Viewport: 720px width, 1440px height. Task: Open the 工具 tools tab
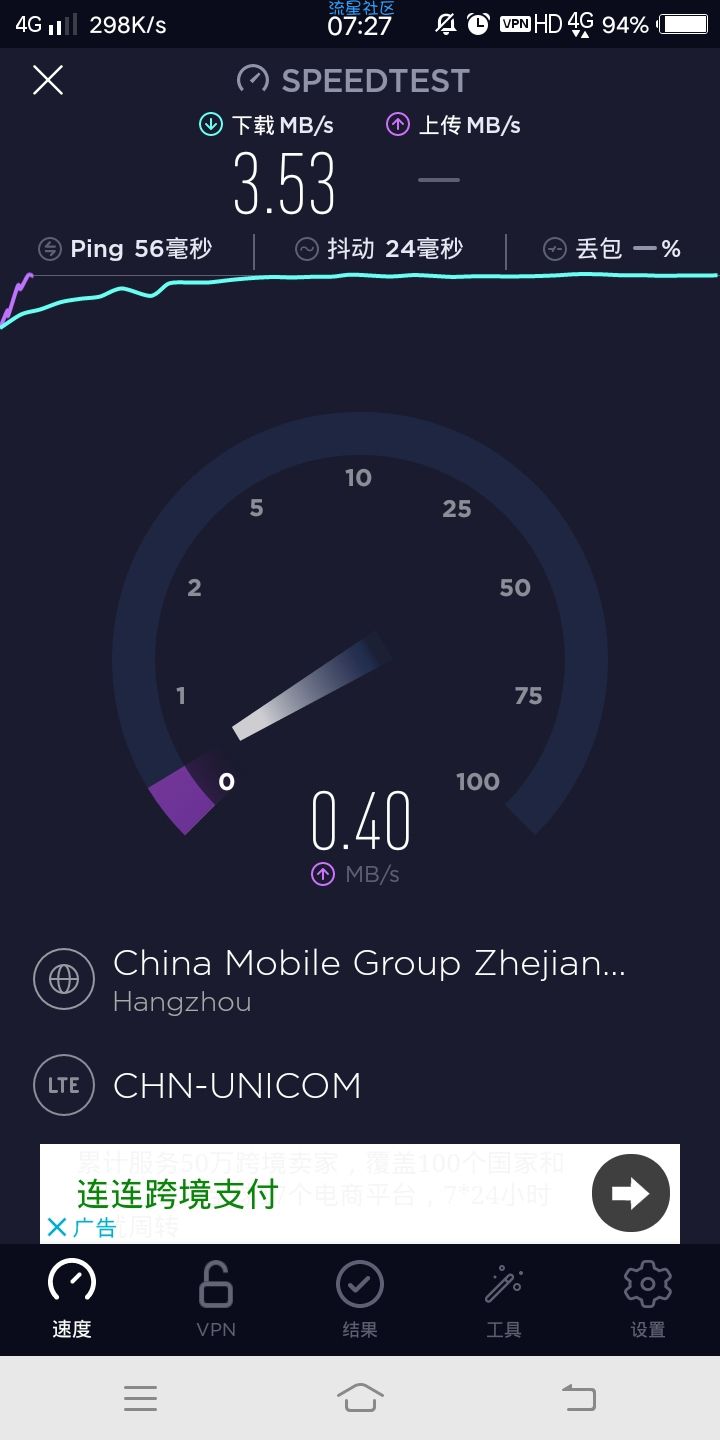[504, 1299]
